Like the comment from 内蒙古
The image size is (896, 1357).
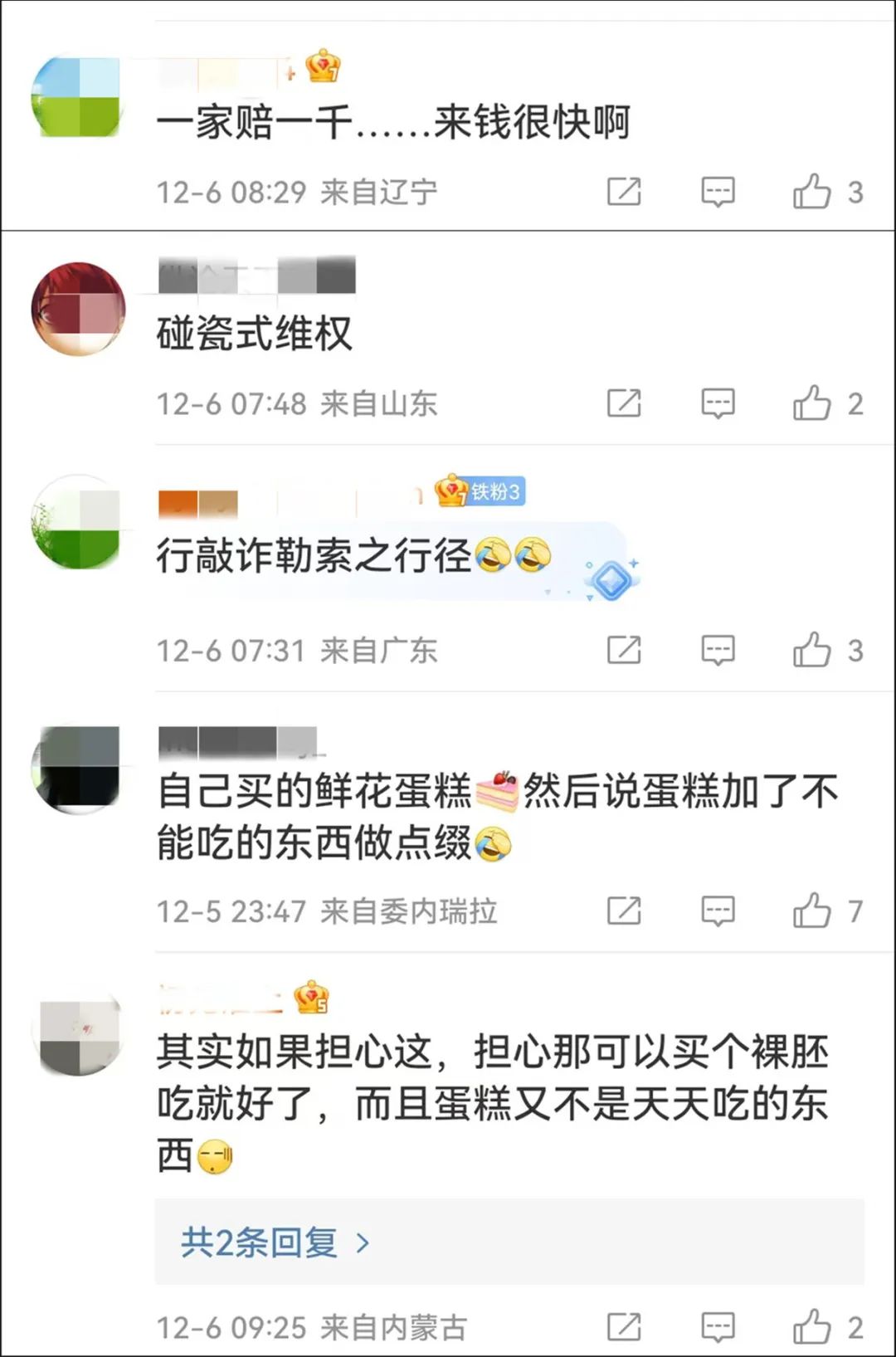(x=812, y=1327)
